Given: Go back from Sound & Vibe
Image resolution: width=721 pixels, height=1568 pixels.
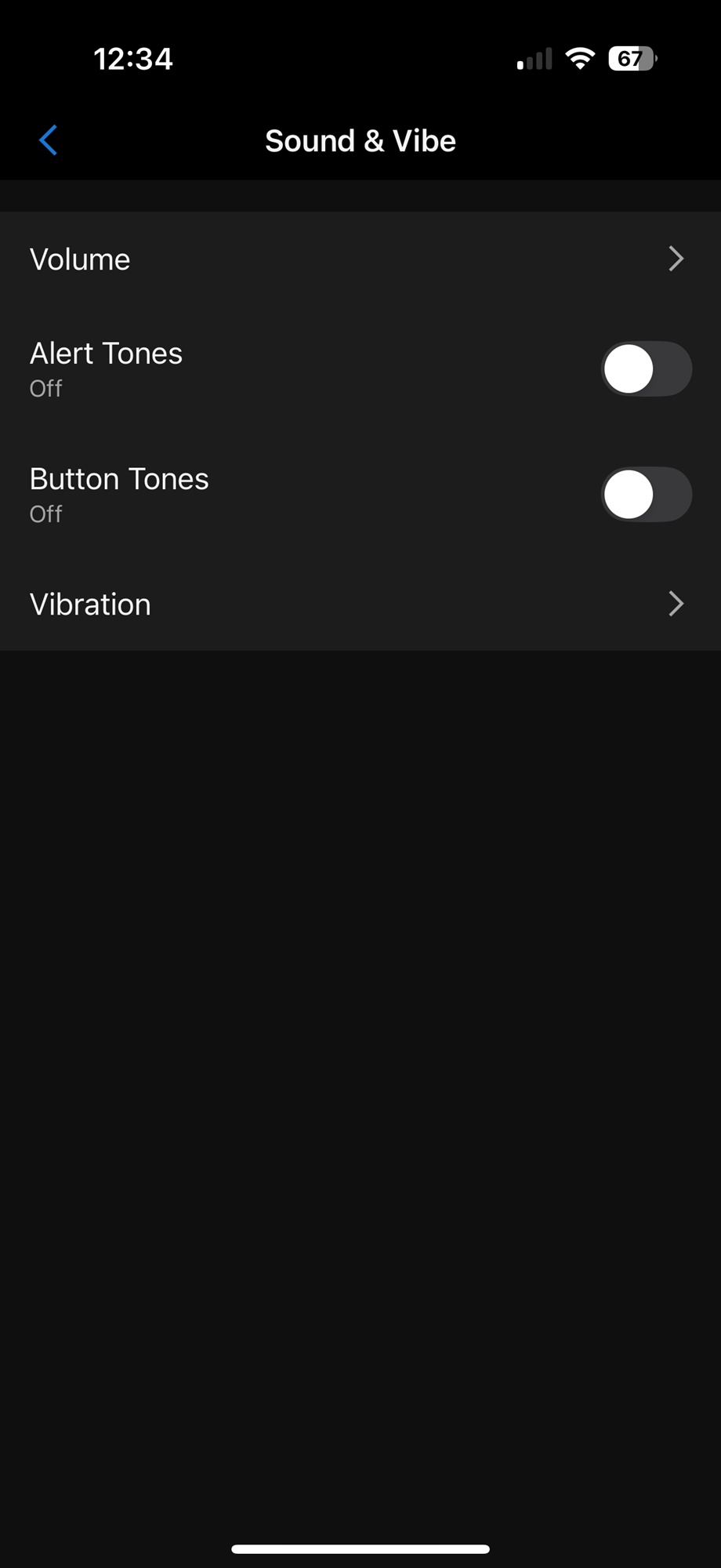Looking at the screenshot, I should coord(49,141).
